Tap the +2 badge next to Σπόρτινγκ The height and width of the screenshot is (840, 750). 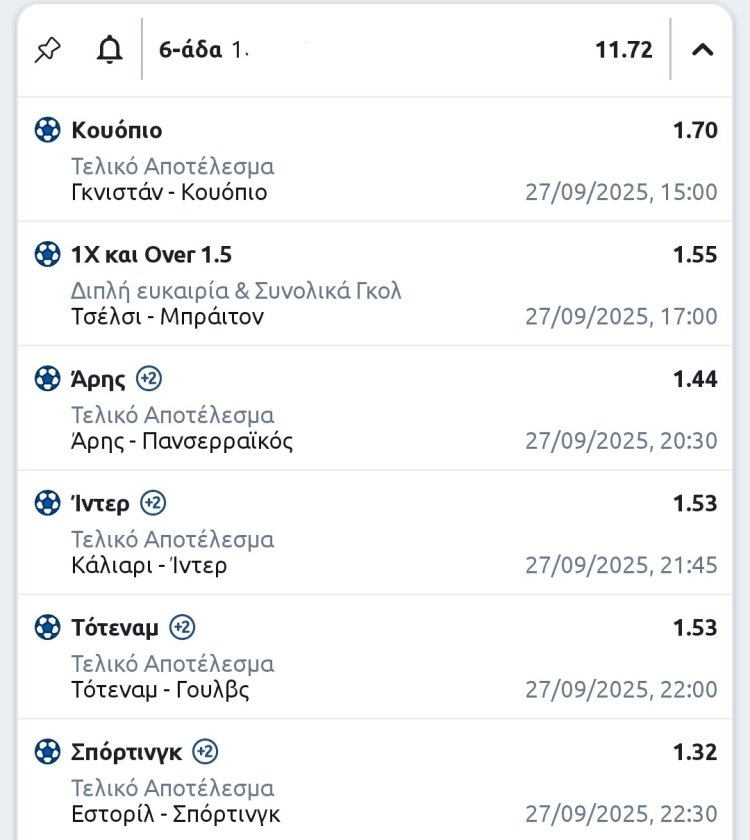pos(205,752)
